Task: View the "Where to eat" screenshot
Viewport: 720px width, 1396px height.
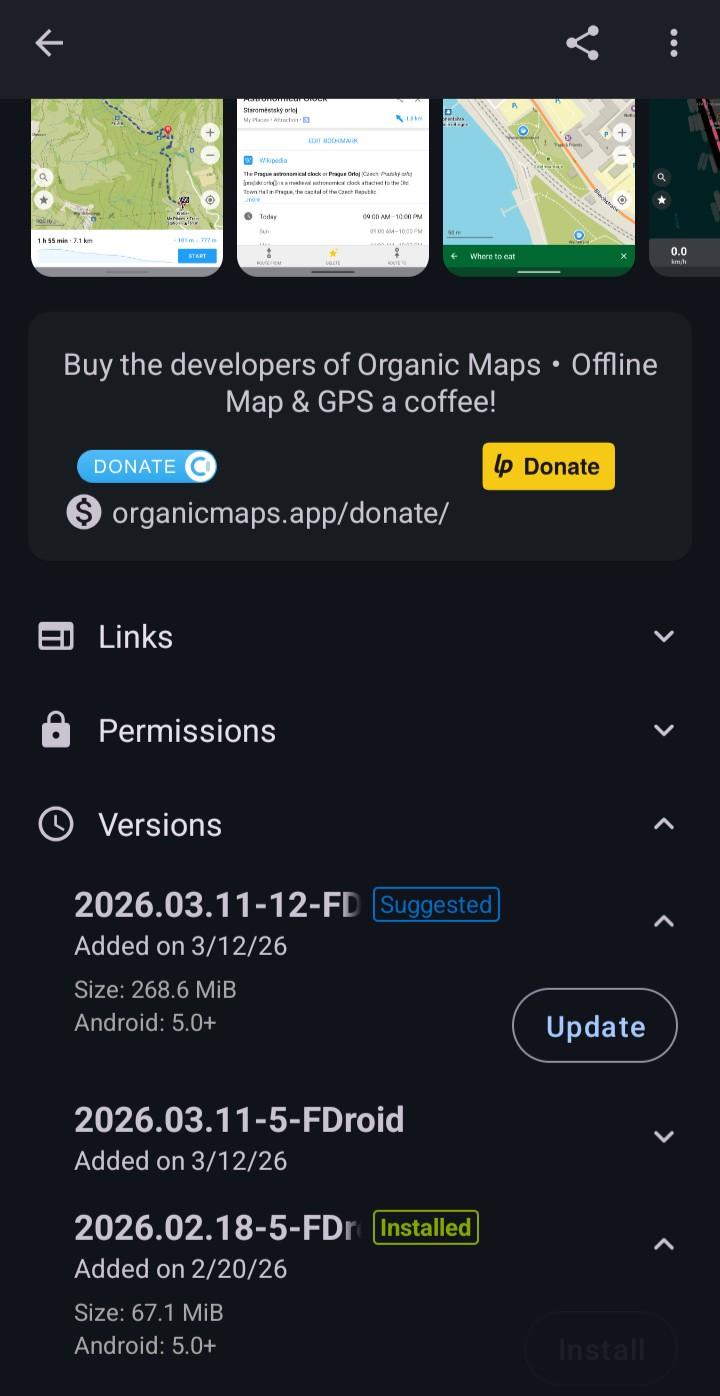Action: [539, 186]
